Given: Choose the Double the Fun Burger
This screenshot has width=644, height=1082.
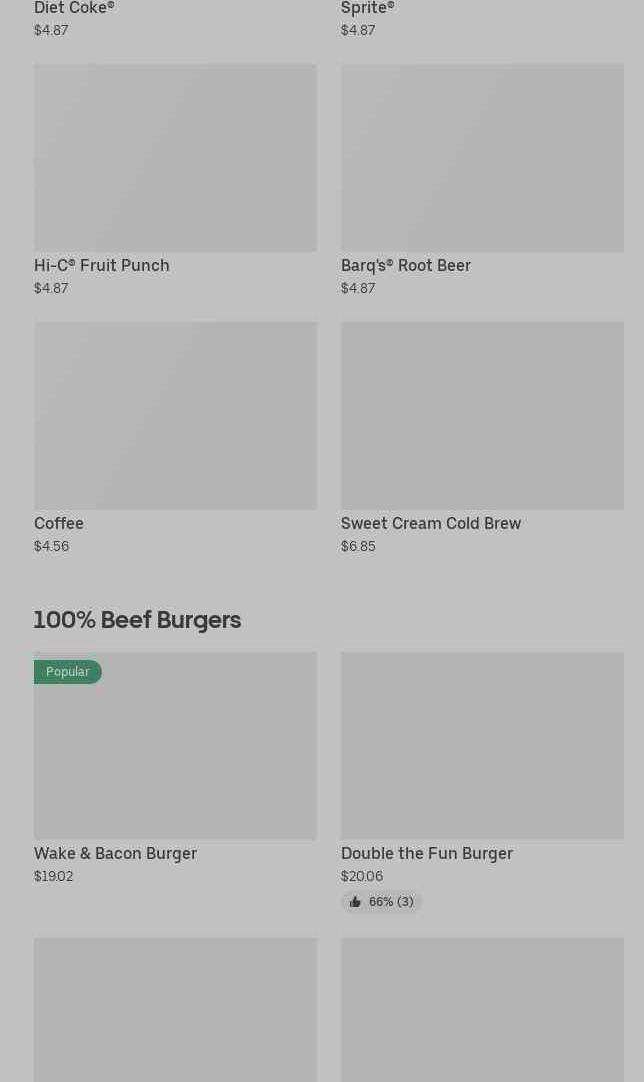Looking at the screenshot, I should tap(482, 782).
